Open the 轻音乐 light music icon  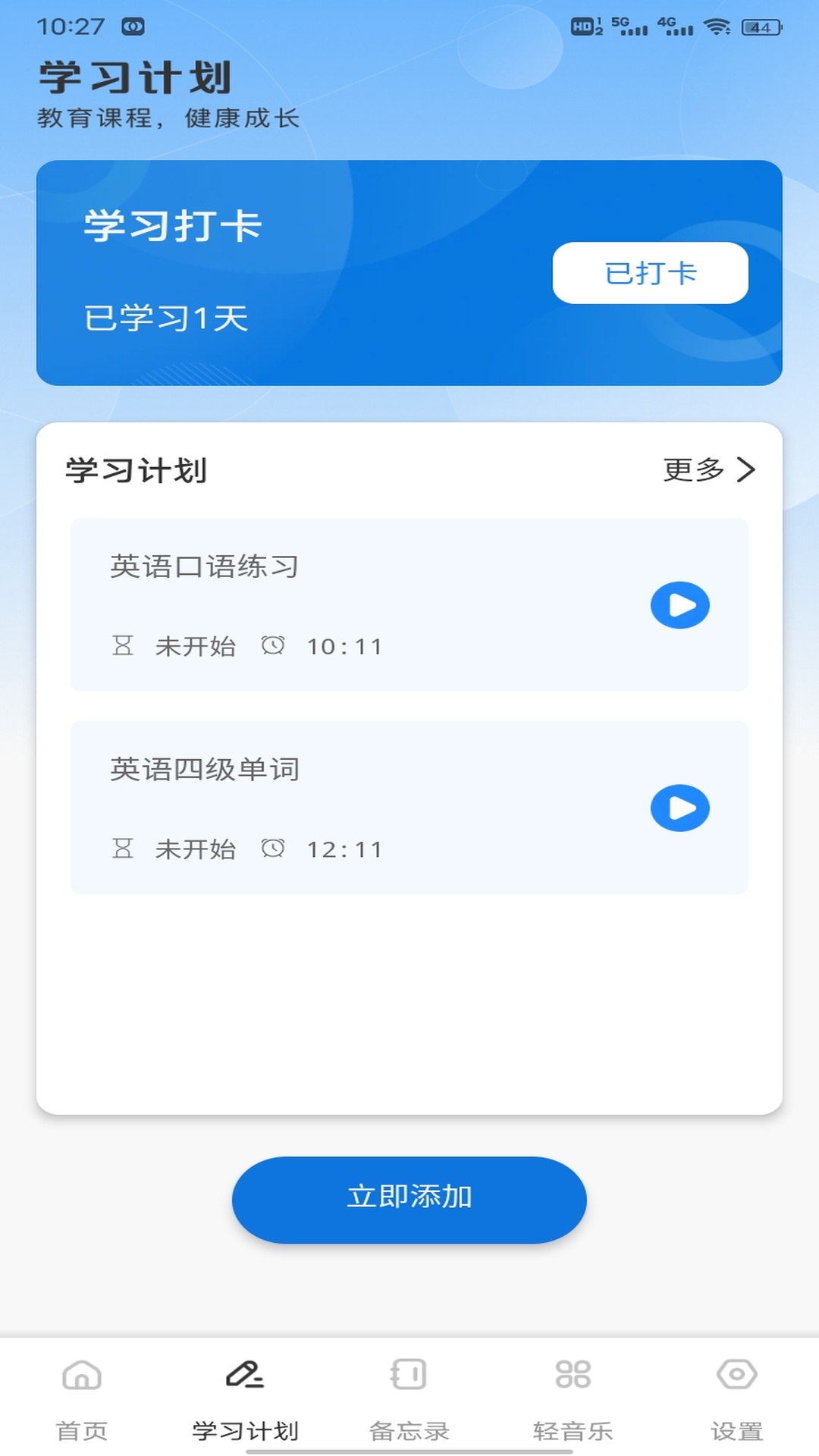tap(573, 1382)
